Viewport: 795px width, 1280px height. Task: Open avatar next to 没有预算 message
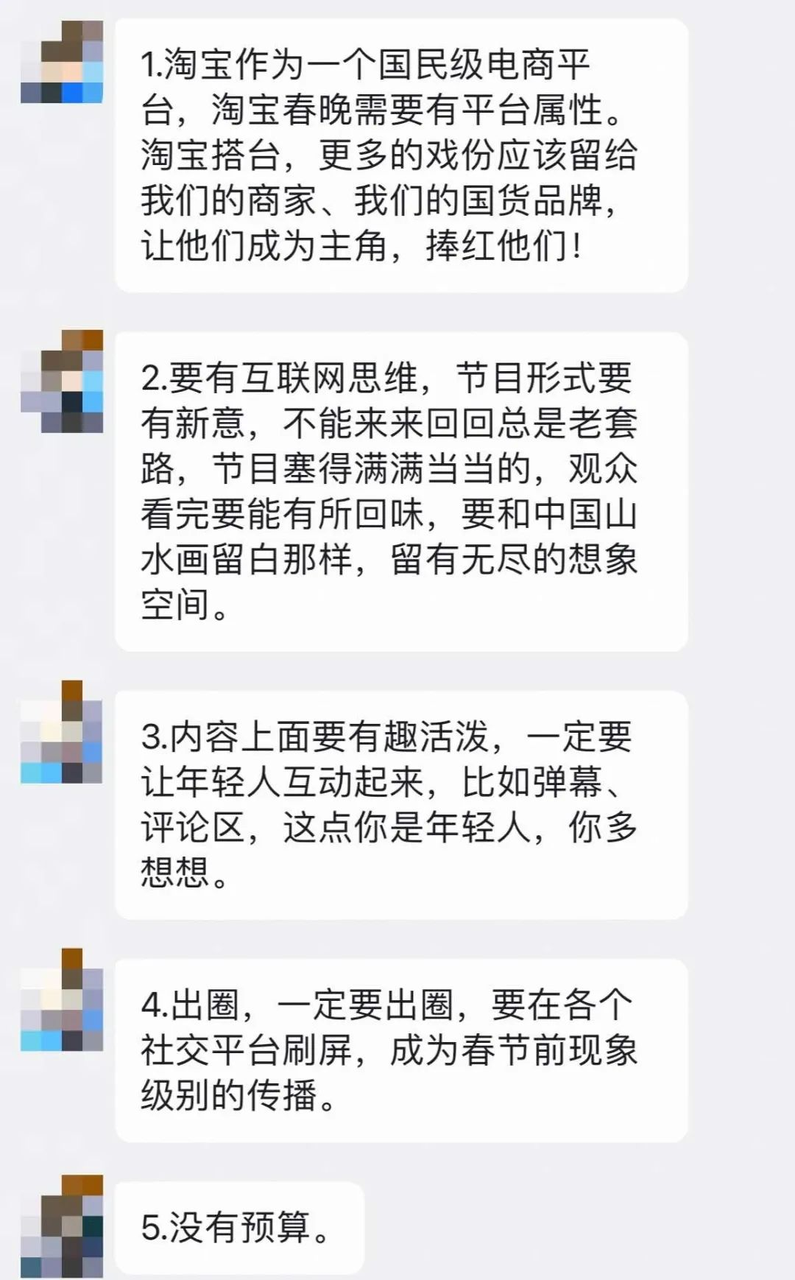pos(62,1227)
